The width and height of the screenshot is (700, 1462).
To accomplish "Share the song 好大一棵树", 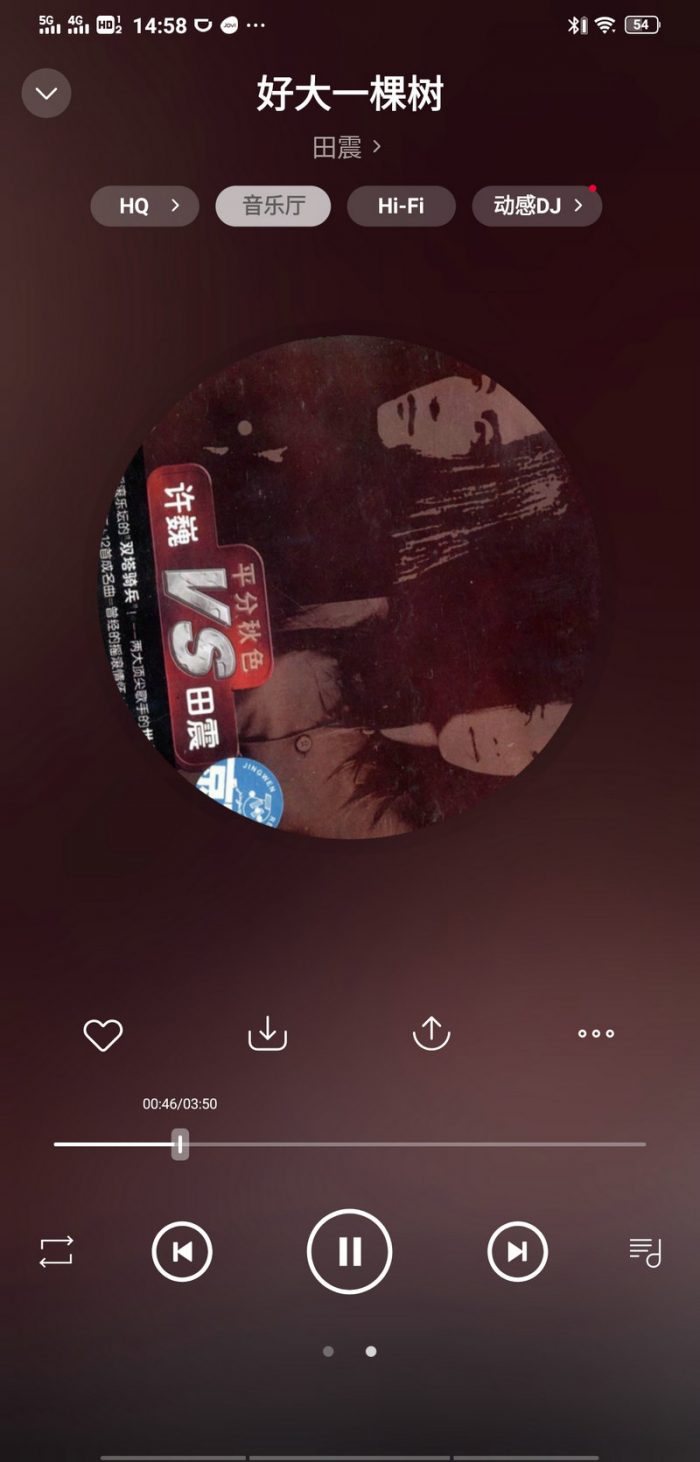I will pos(432,1034).
